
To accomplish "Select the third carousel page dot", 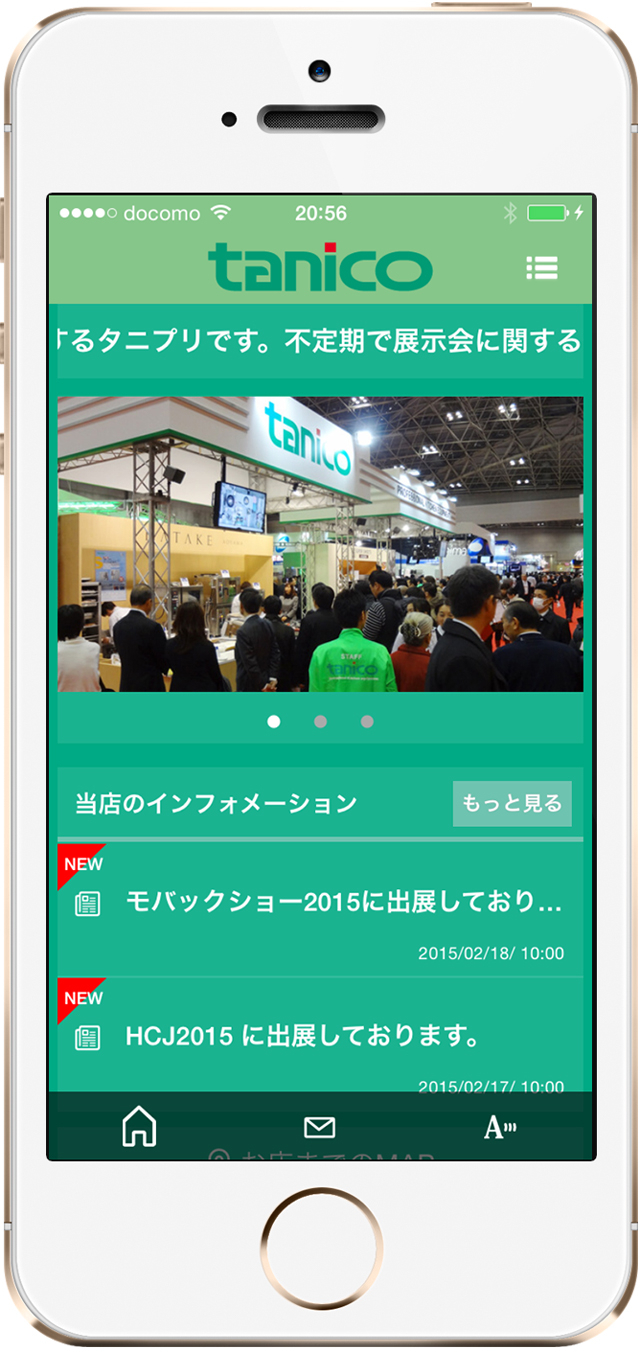I will click(x=367, y=721).
